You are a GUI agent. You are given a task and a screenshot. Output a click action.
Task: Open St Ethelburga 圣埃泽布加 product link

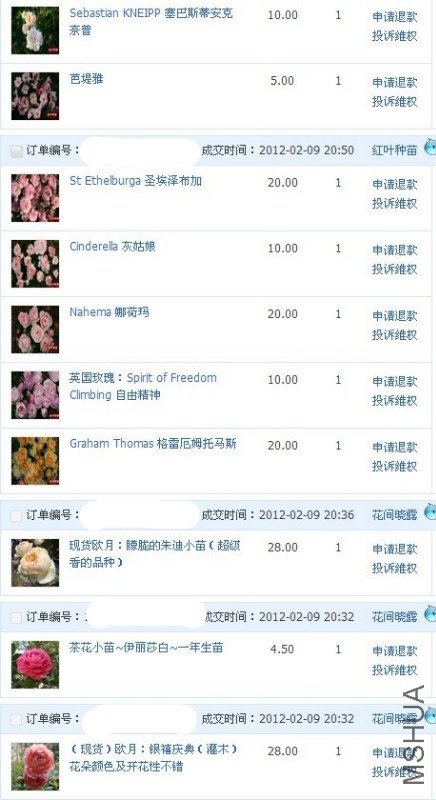click(x=136, y=181)
